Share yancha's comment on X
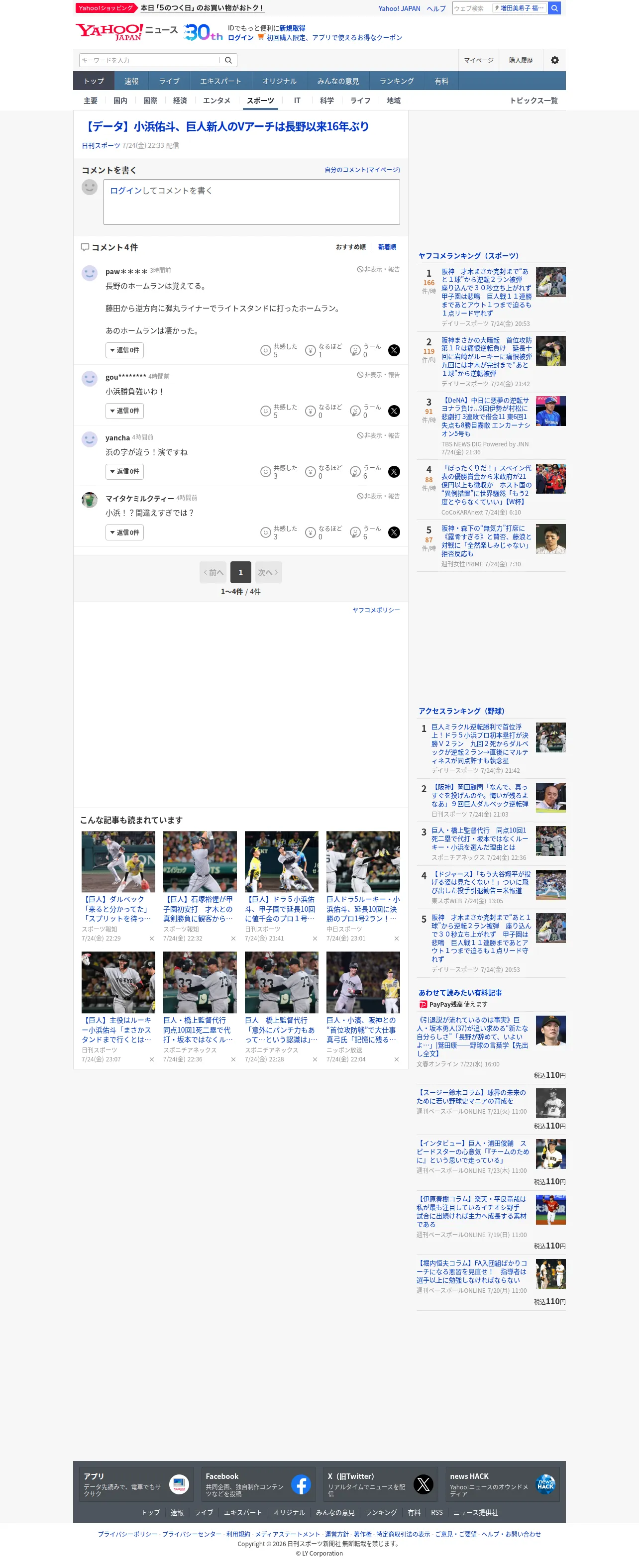The width and height of the screenshot is (639, 1568). point(394,472)
